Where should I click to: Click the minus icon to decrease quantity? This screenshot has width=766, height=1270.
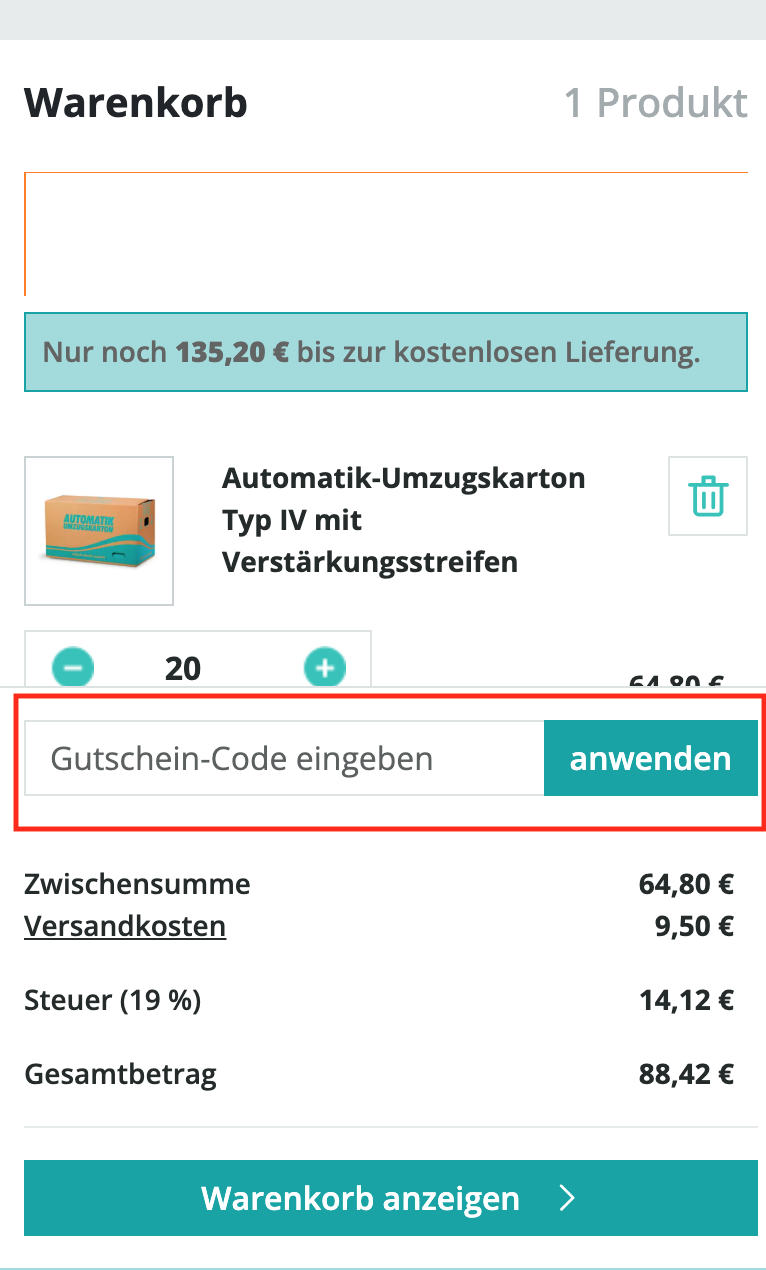coord(71,667)
